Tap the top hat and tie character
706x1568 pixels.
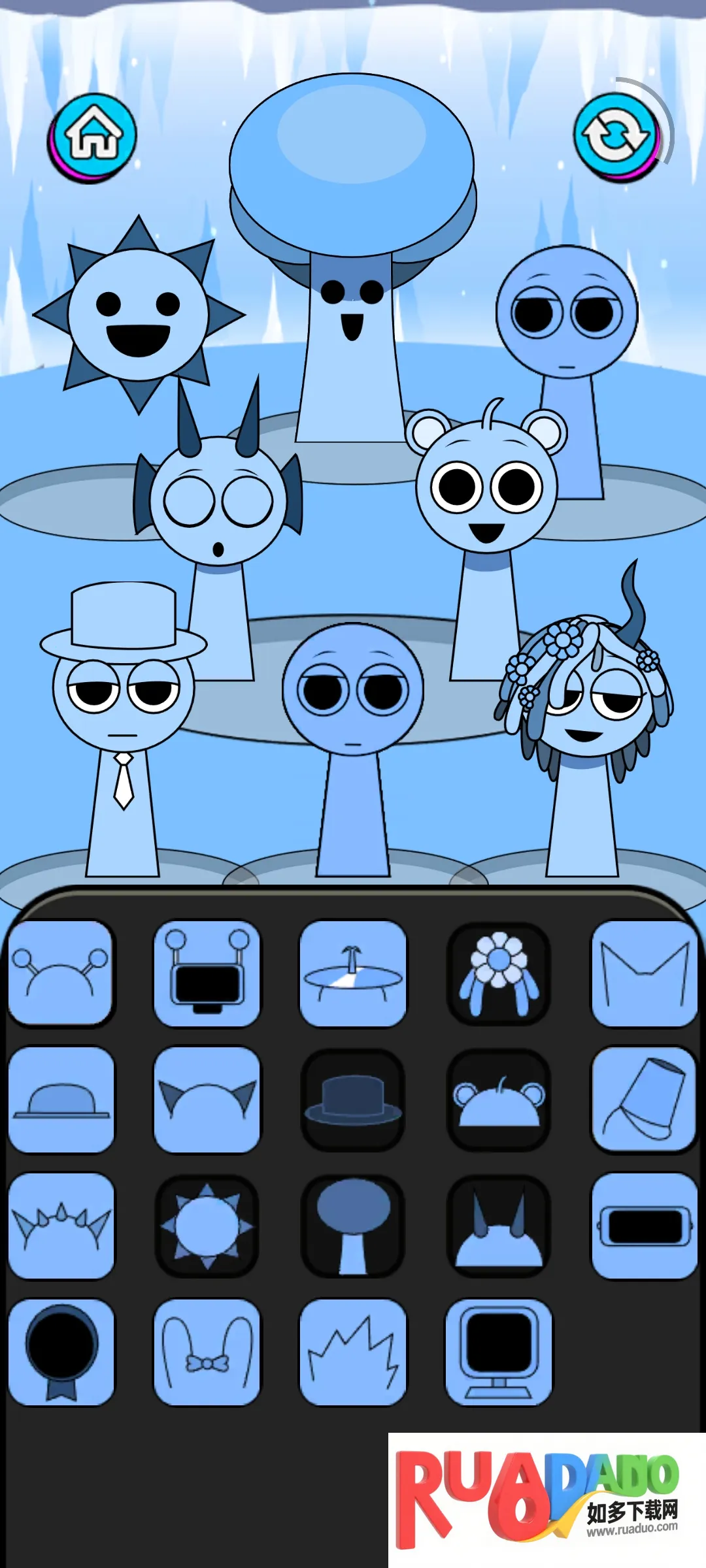point(123,719)
